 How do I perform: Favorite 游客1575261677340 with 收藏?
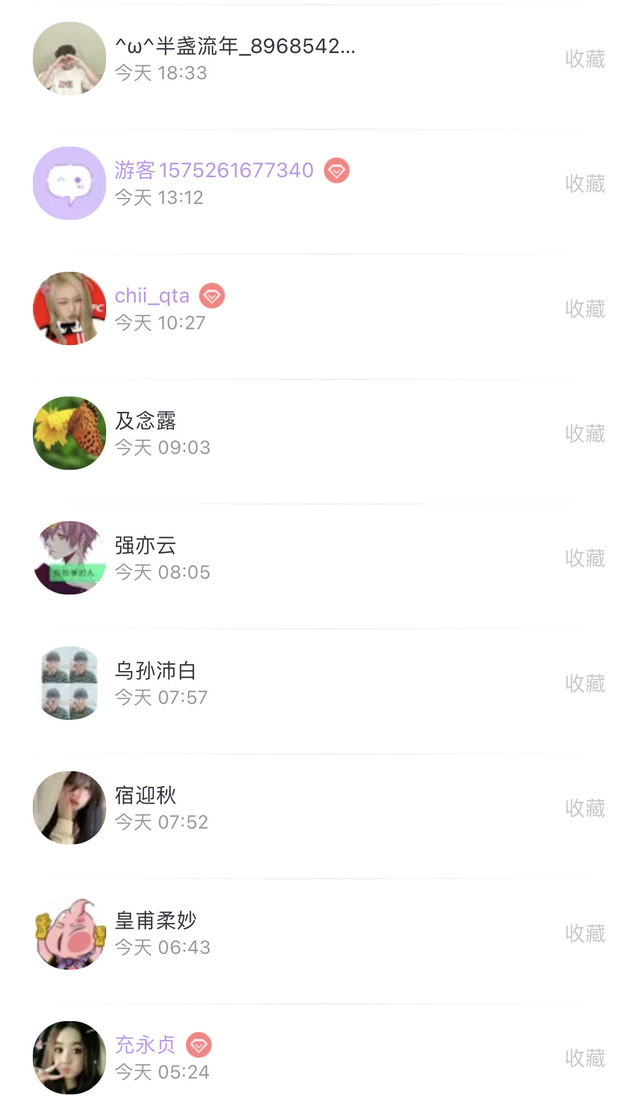(x=585, y=184)
